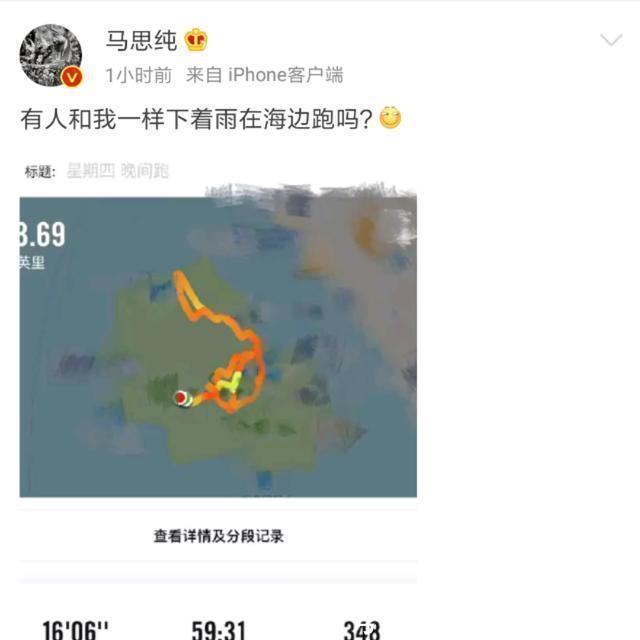Expand the post options chevron
Image resolution: width=640 pixels, height=640 pixels.
click(610, 40)
